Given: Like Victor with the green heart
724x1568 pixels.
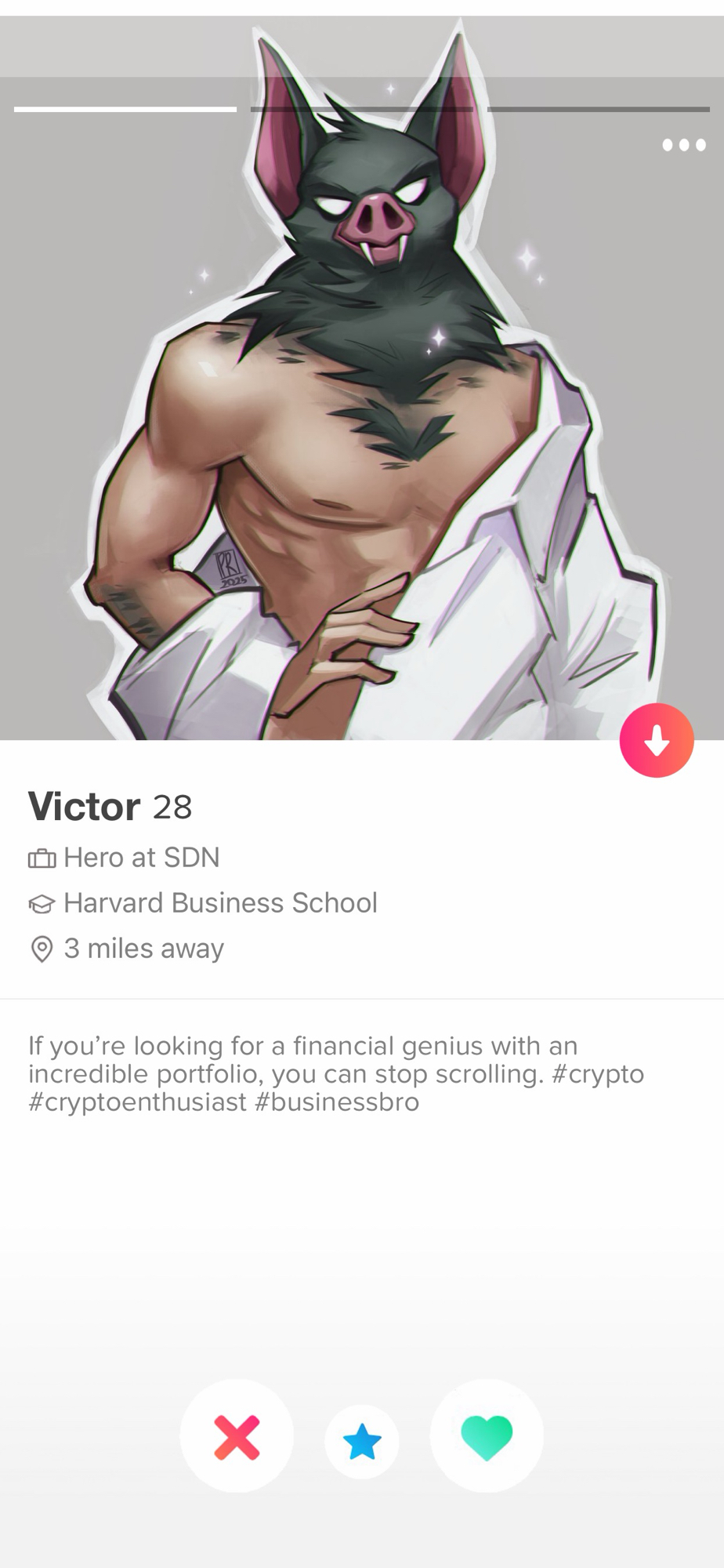Looking at the screenshot, I should click(x=487, y=1436).
